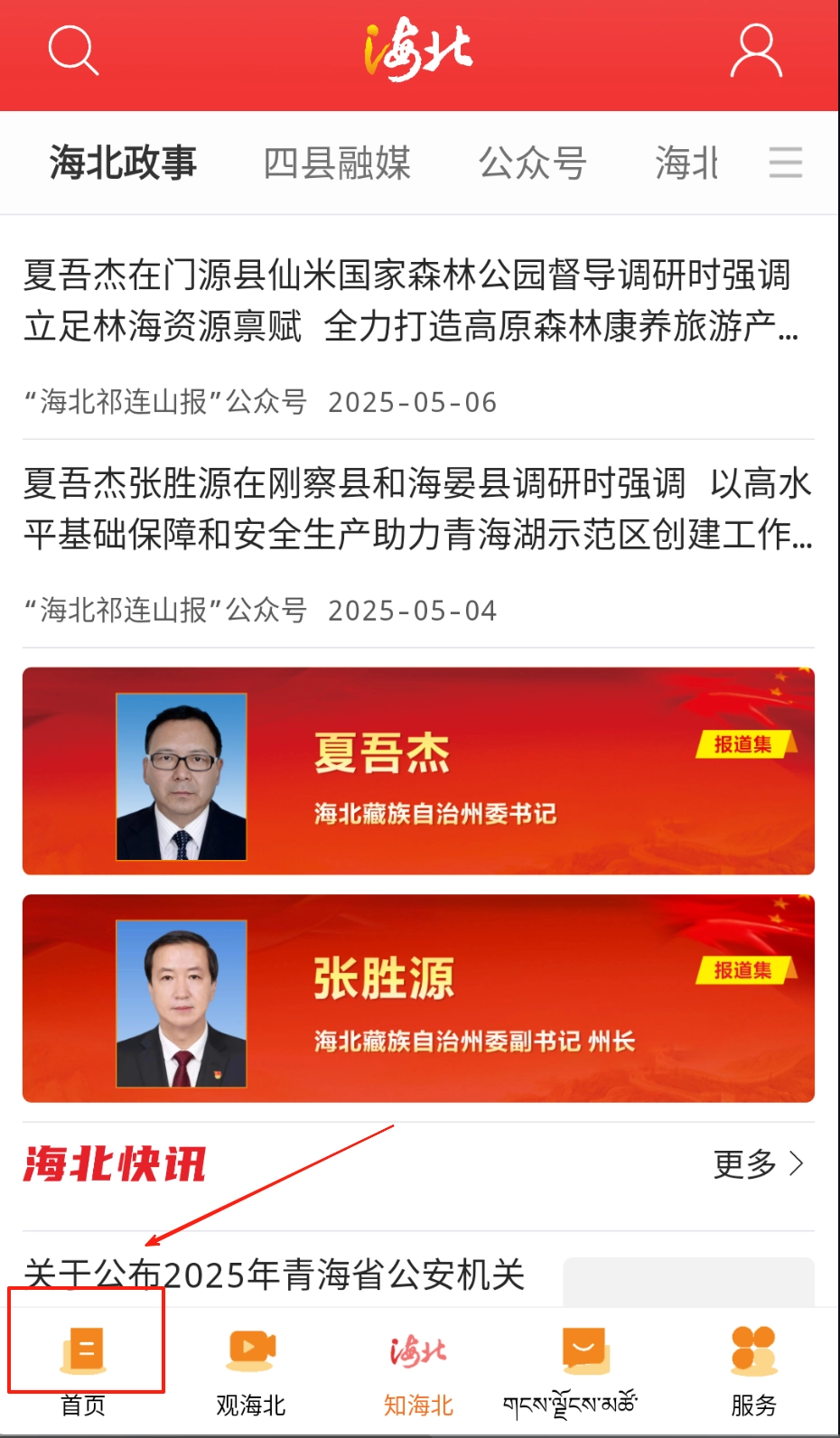This screenshot has width=840, height=1438.
Task: Switch to the 公众号 tab
Action: (x=532, y=163)
